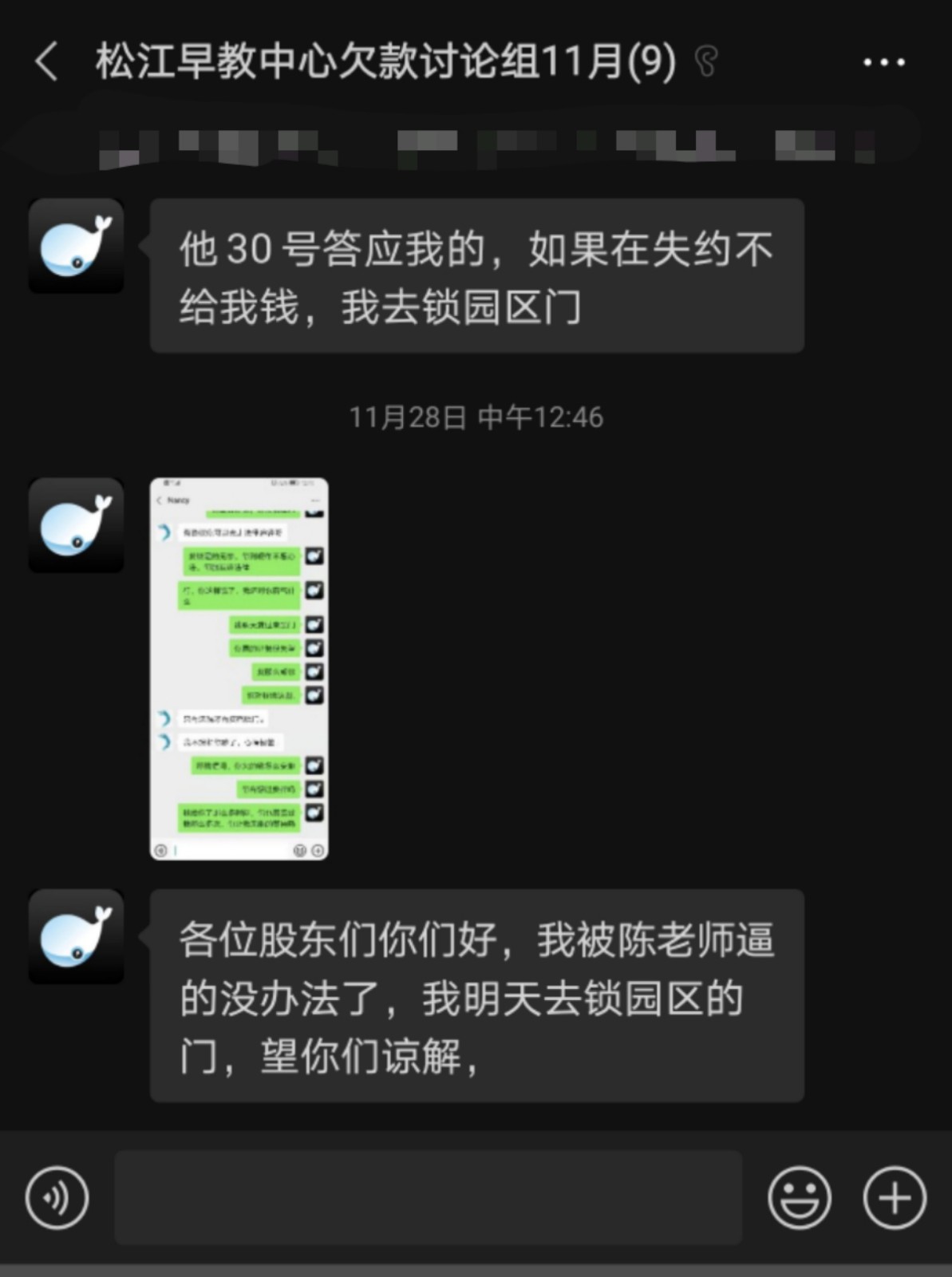
Task: Open the plus attachment menu
Action: [894, 1197]
